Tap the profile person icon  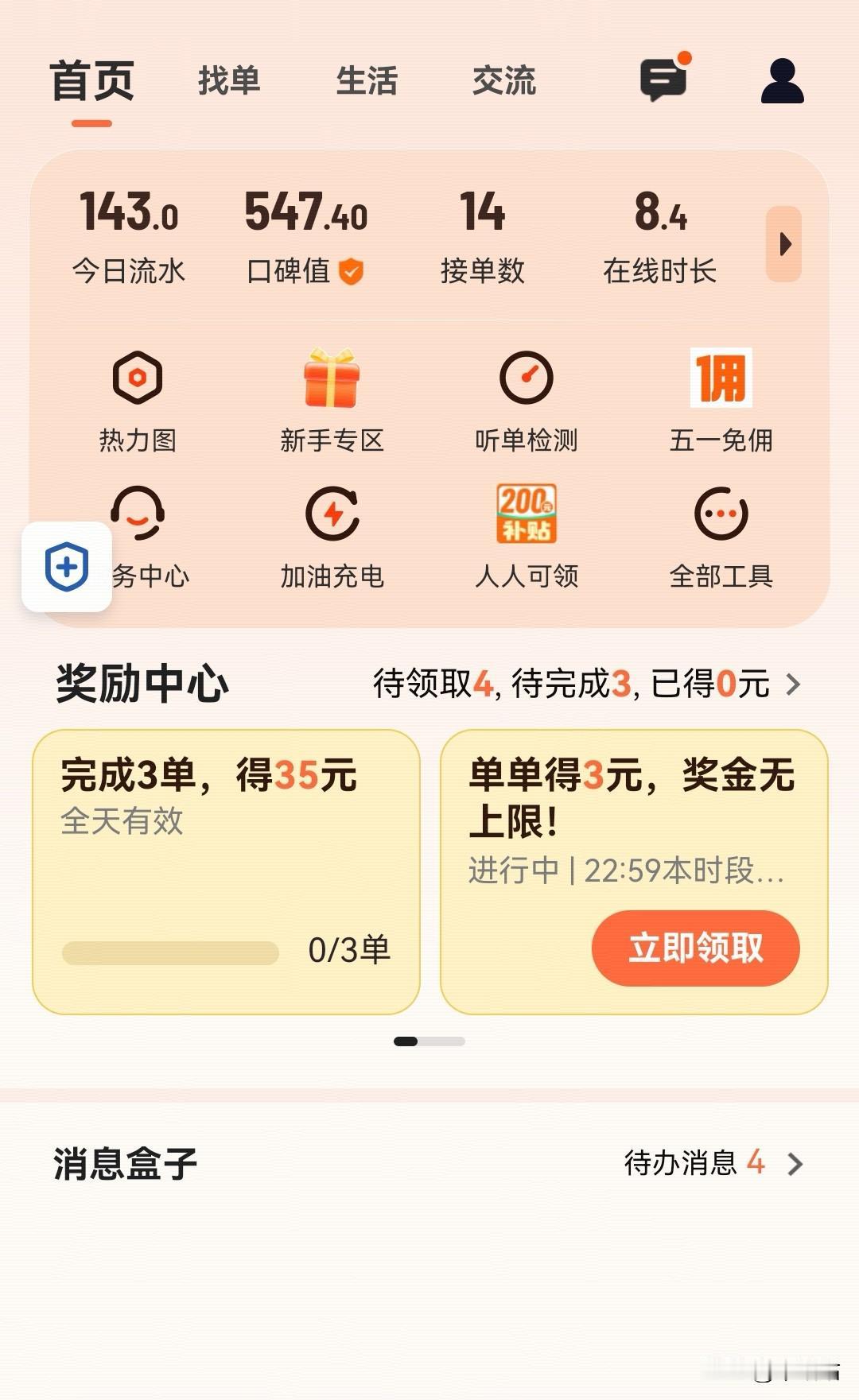tap(782, 80)
